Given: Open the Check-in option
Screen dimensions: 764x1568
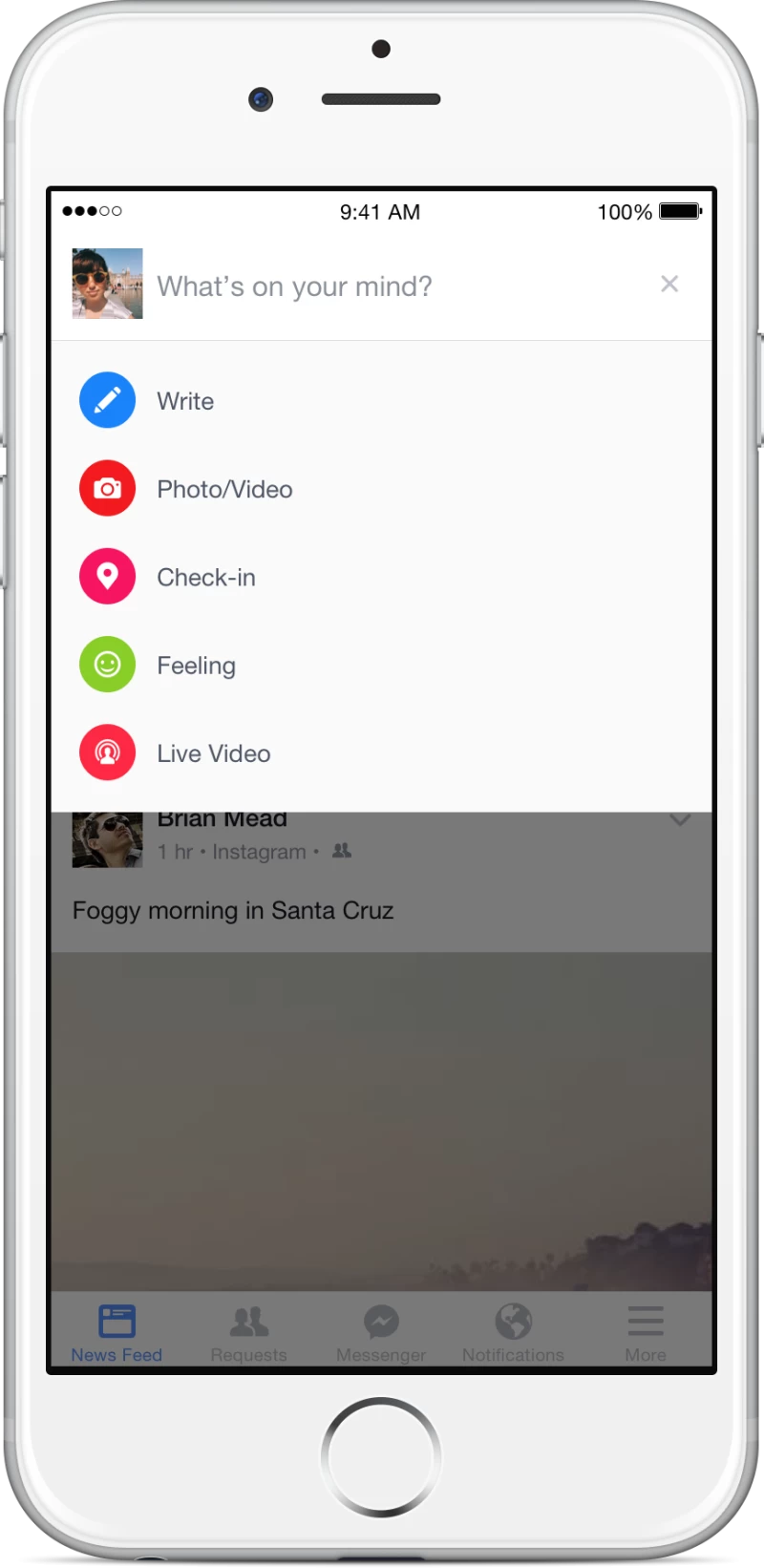Looking at the screenshot, I should [x=206, y=578].
